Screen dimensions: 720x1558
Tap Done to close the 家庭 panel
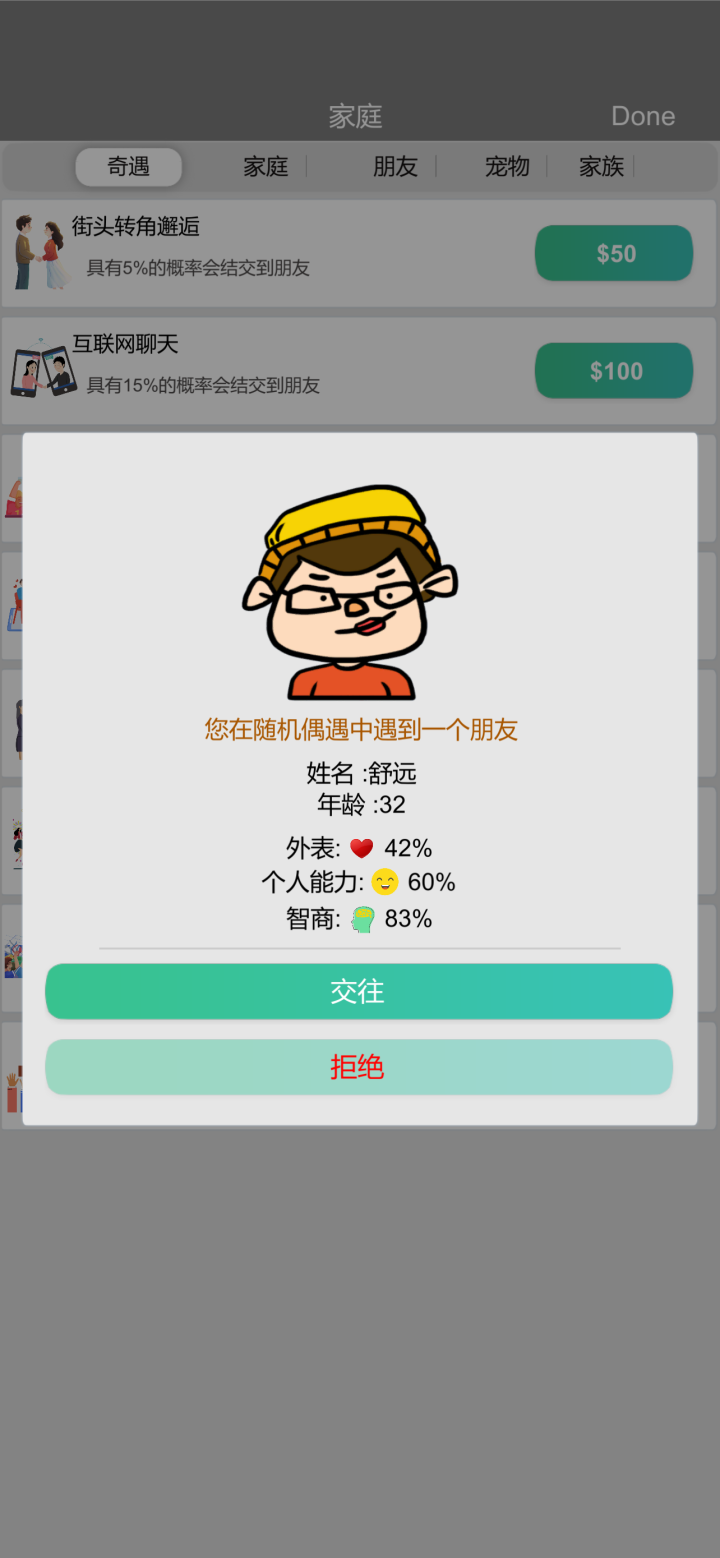point(642,116)
